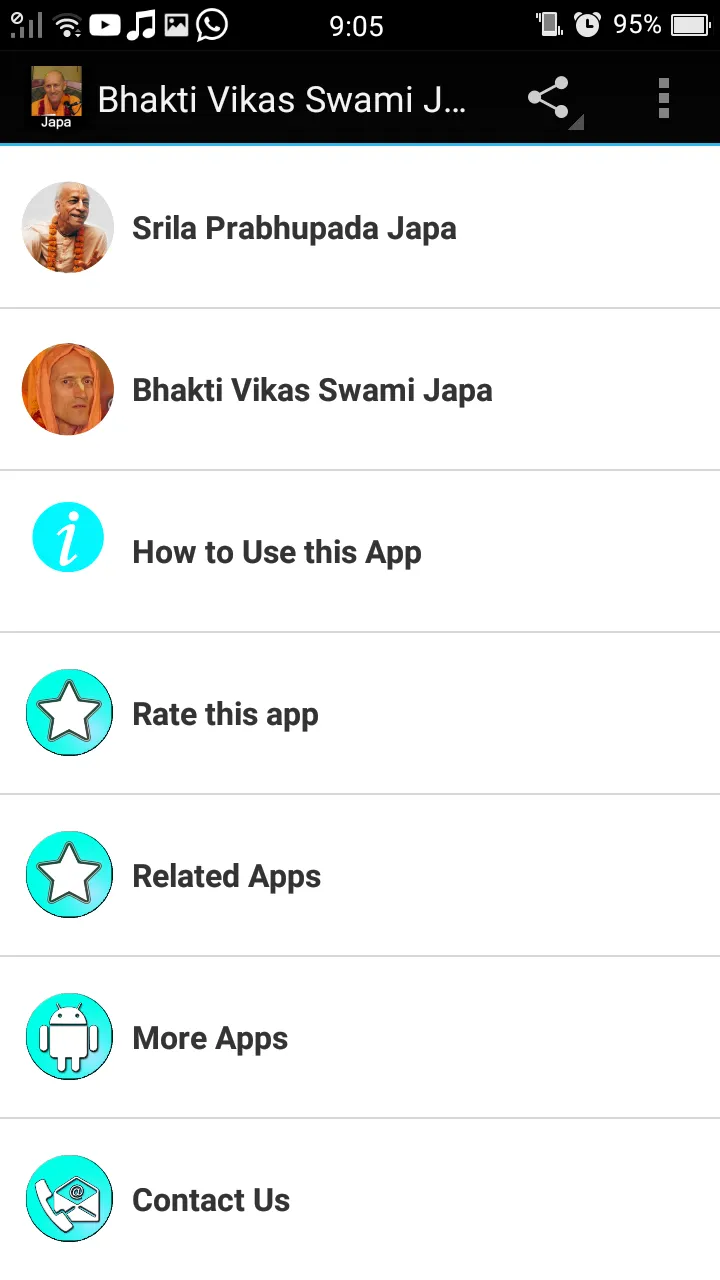720x1280 pixels.
Task: Open How to Use this App
Action: pos(277,551)
